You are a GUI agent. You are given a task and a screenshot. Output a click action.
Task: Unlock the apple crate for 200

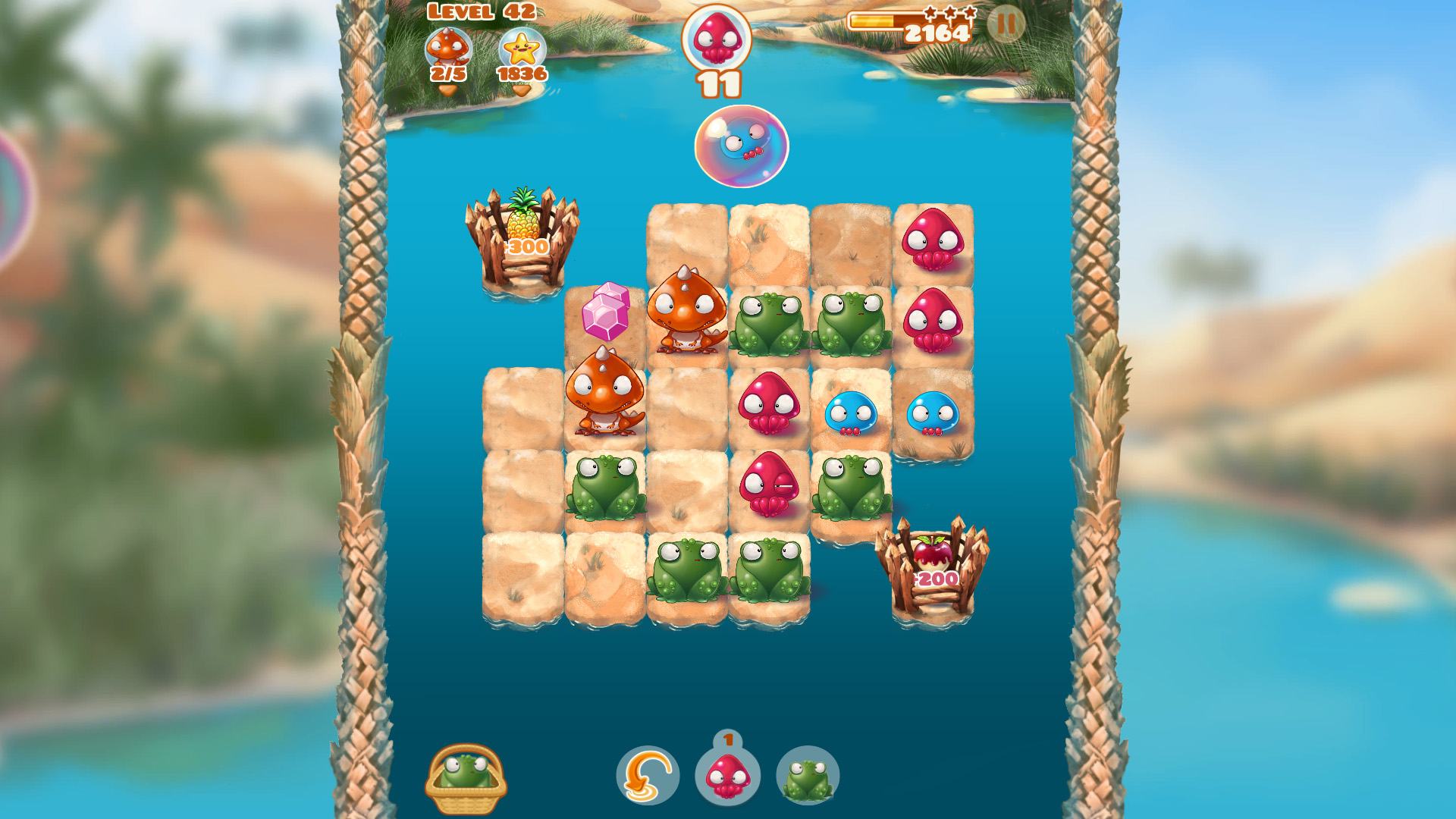(x=933, y=570)
